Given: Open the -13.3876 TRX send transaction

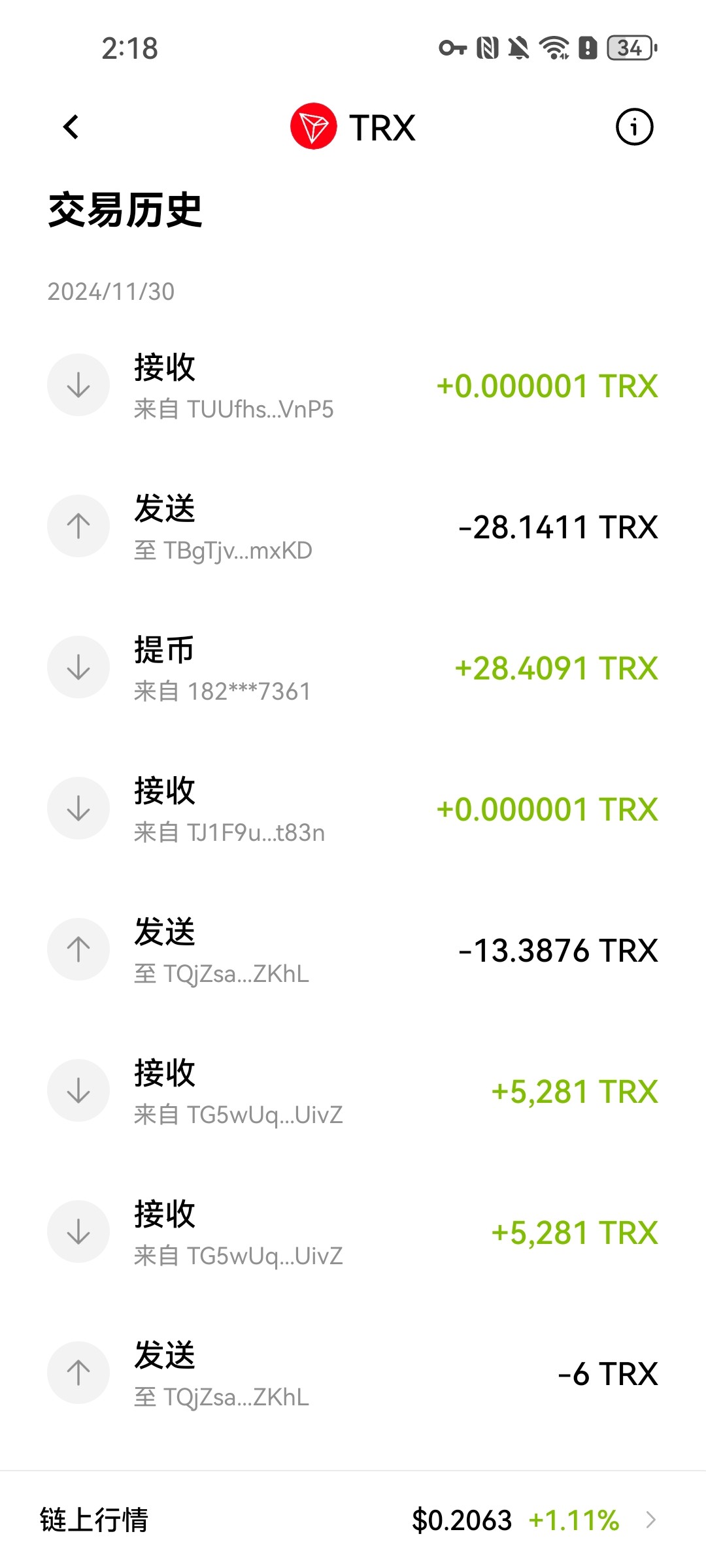Looking at the screenshot, I should [x=353, y=950].
